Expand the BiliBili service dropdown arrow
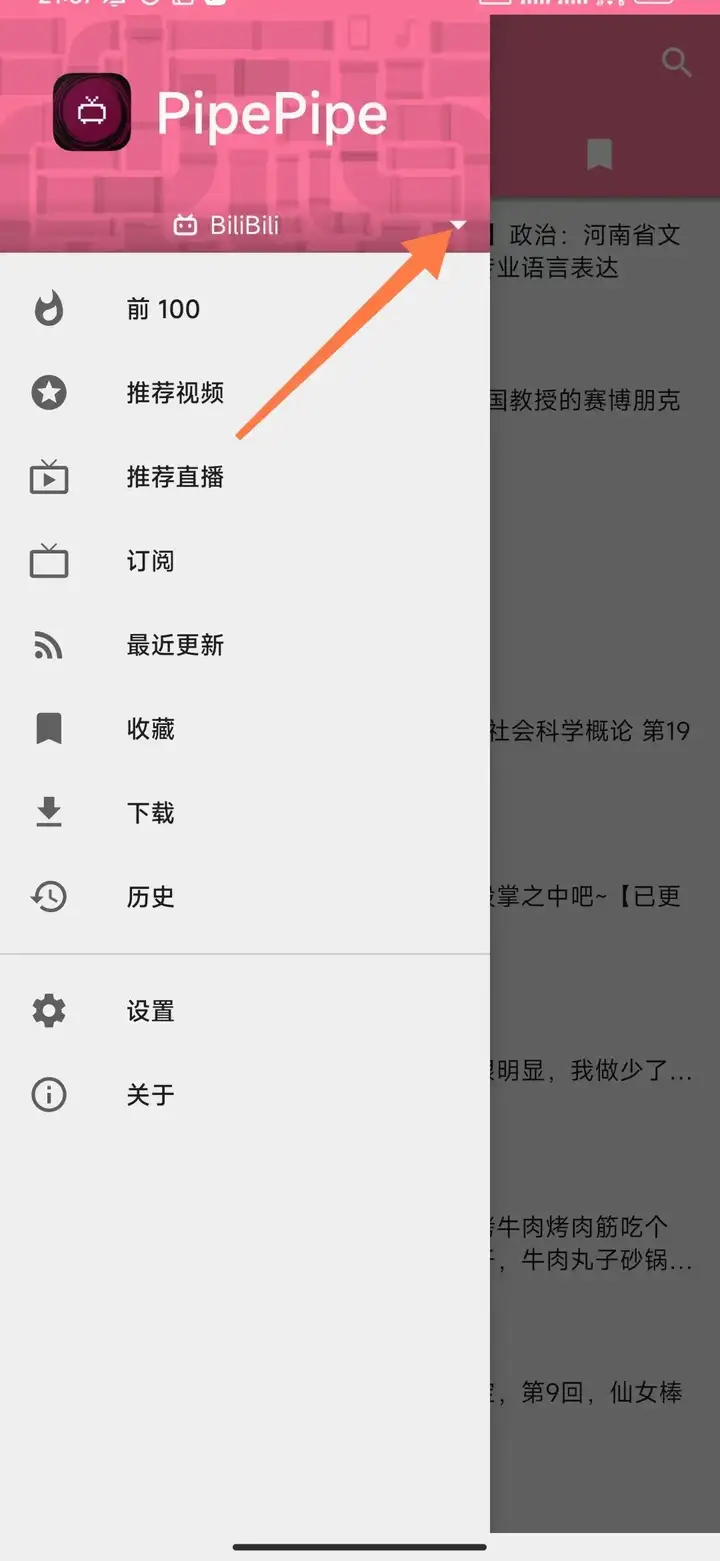Image resolution: width=720 pixels, height=1561 pixels. (x=458, y=226)
